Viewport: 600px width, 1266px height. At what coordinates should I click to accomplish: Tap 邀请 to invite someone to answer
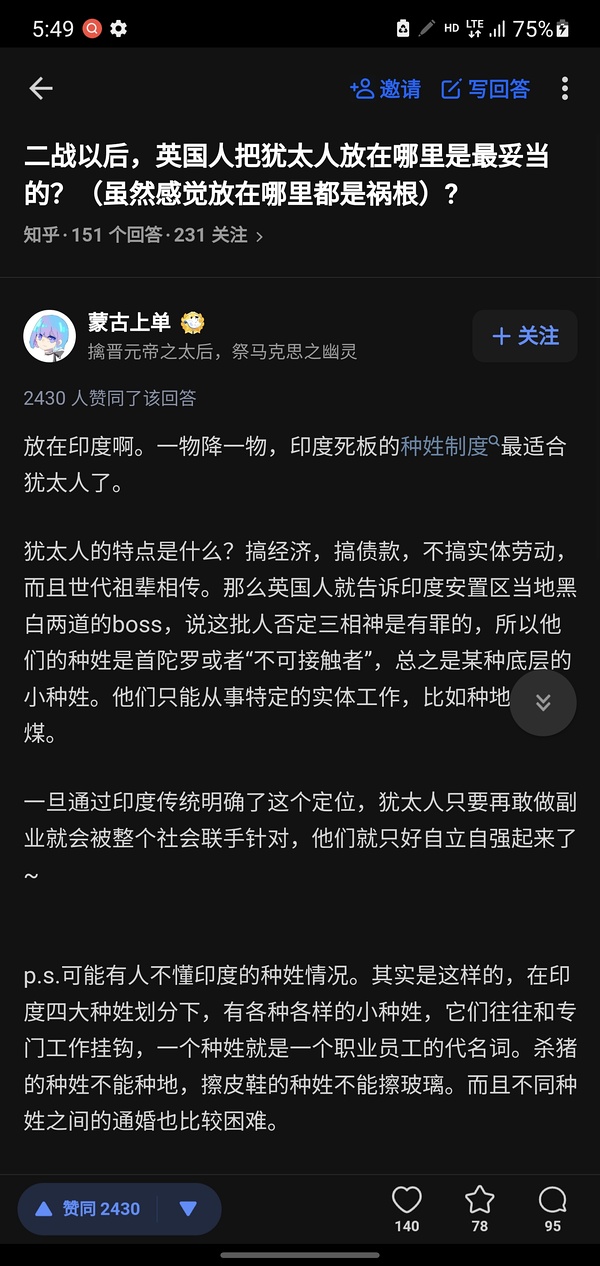point(385,88)
